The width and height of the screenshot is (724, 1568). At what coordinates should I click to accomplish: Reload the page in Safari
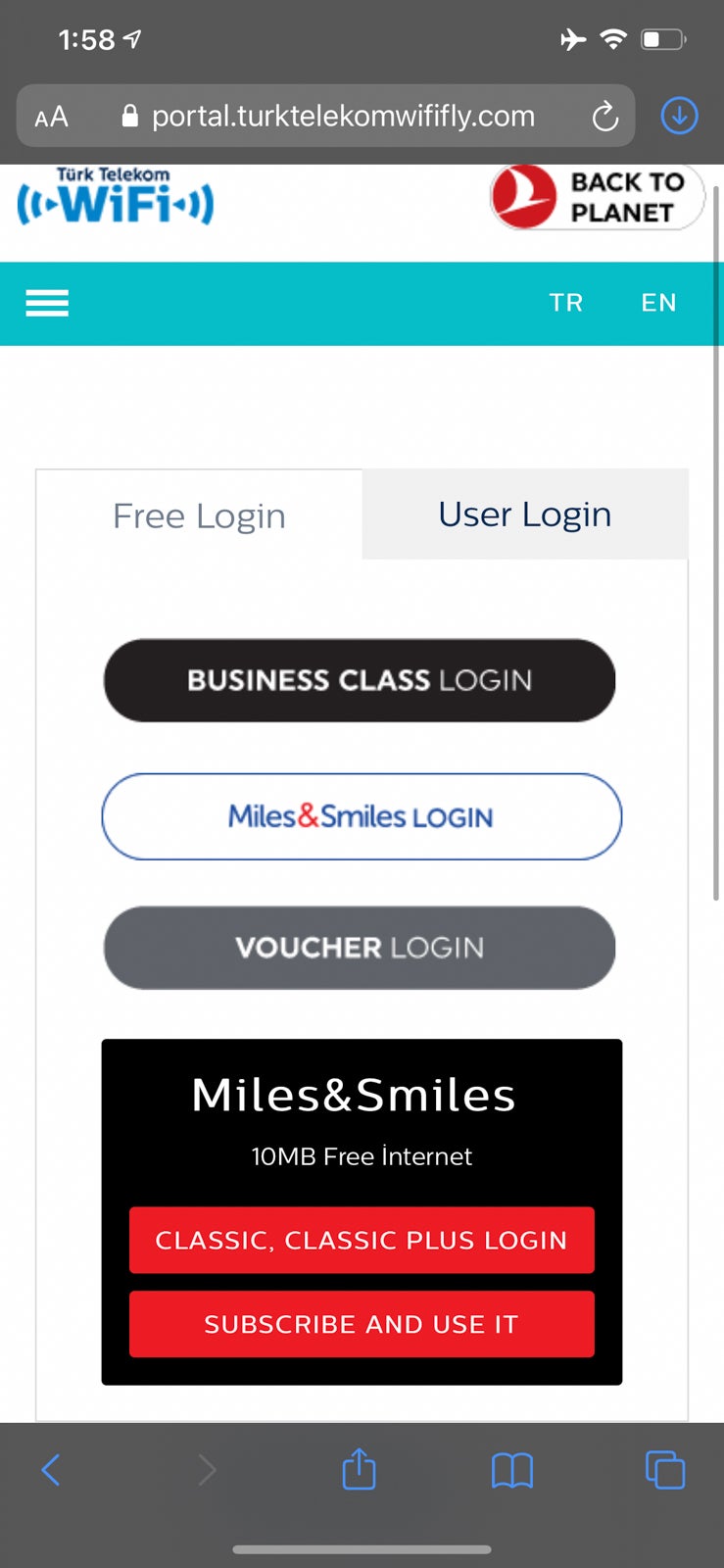click(x=605, y=117)
